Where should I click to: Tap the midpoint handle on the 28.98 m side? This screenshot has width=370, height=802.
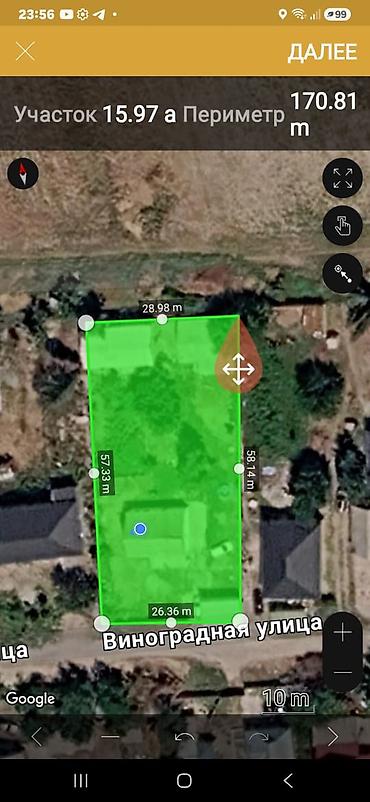[162, 320]
